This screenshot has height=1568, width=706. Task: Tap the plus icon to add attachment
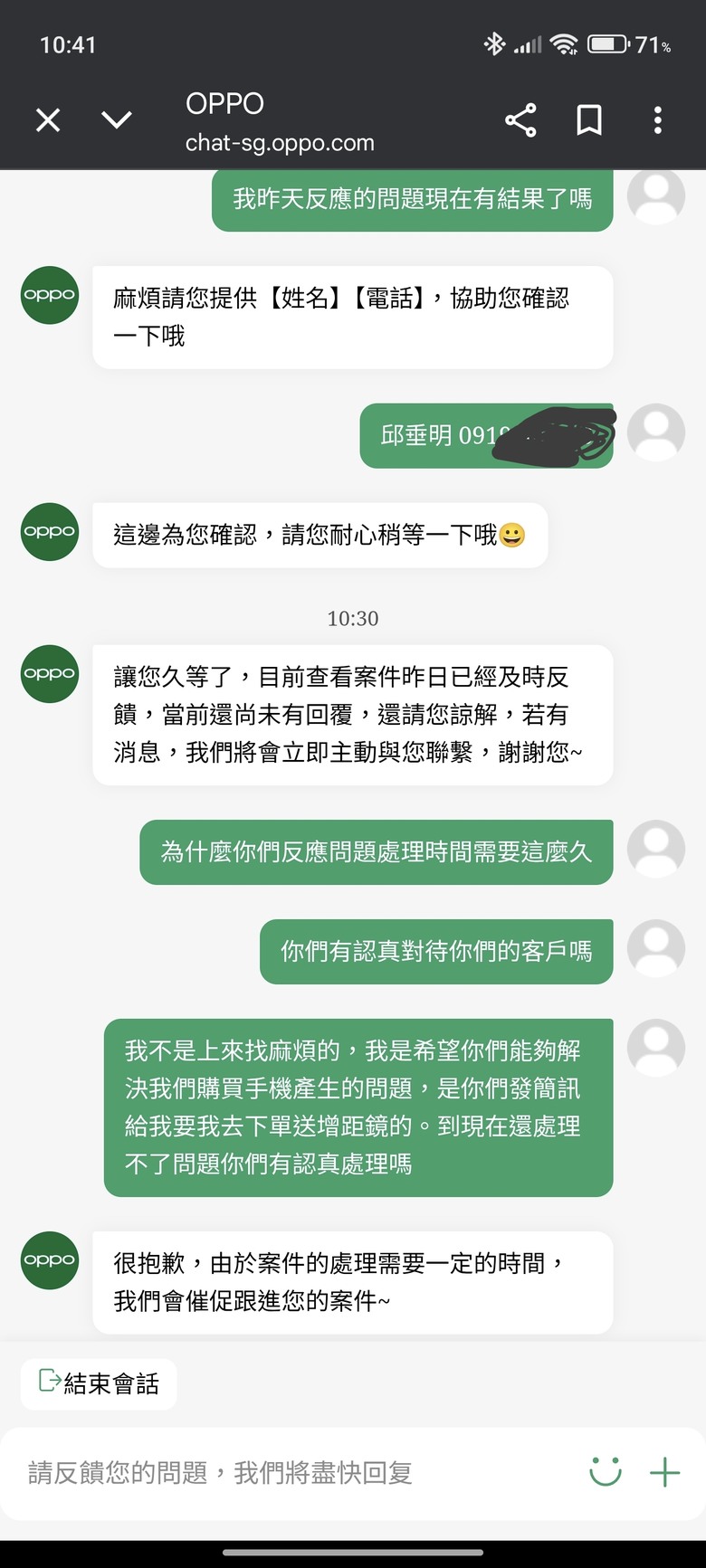(x=665, y=1472)
